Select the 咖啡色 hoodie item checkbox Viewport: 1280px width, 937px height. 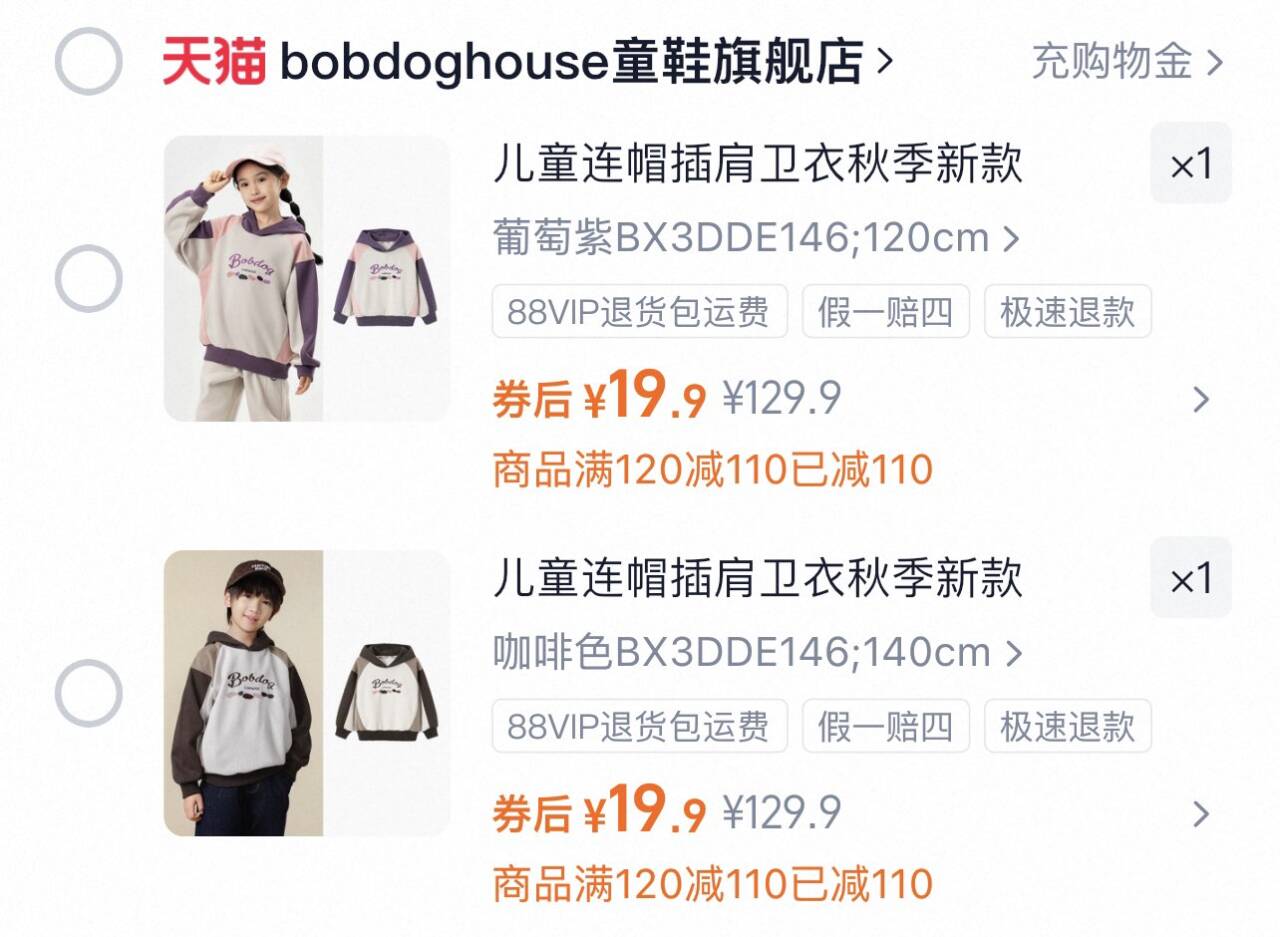88,692
